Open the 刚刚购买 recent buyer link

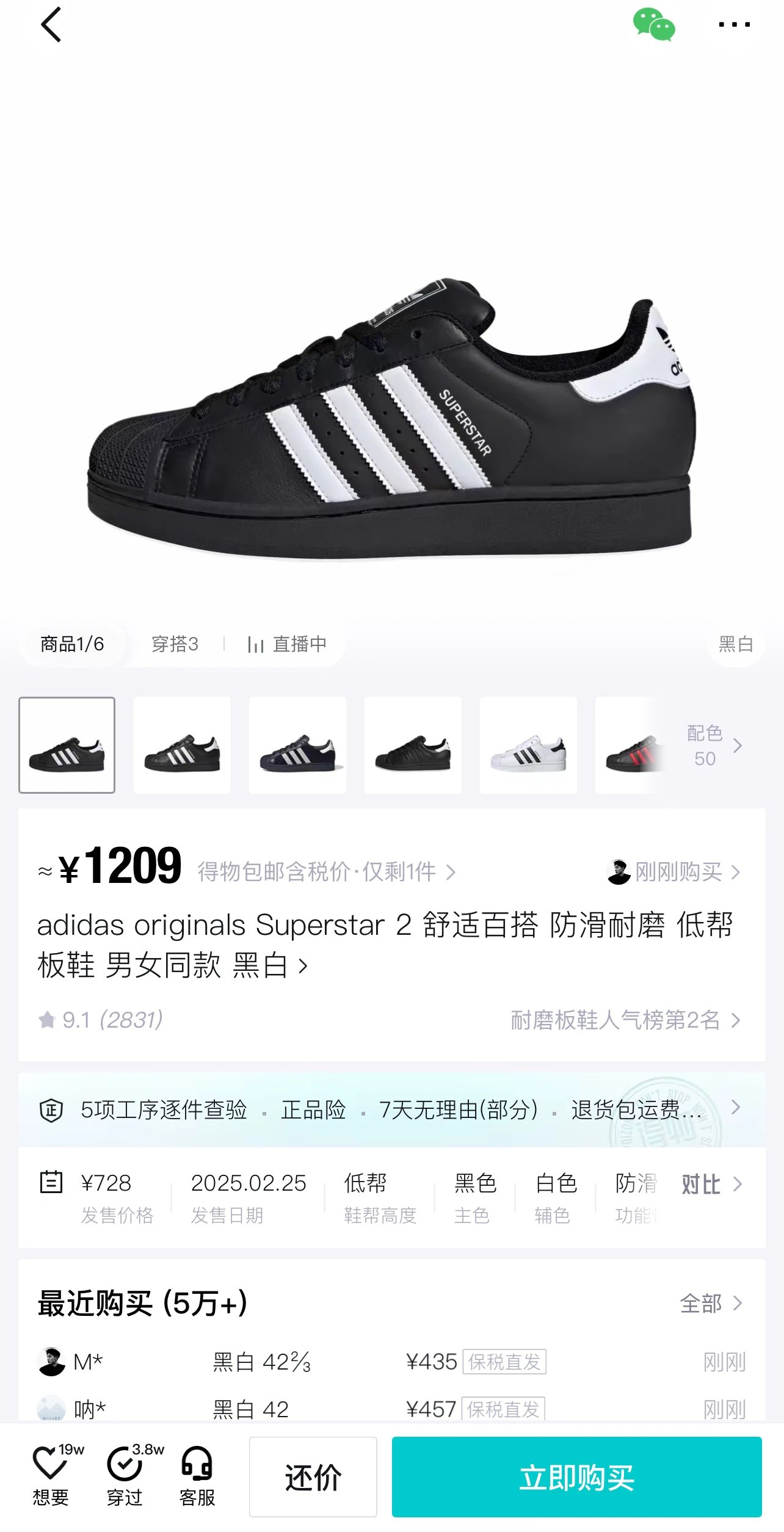click(x=674, y=872)
